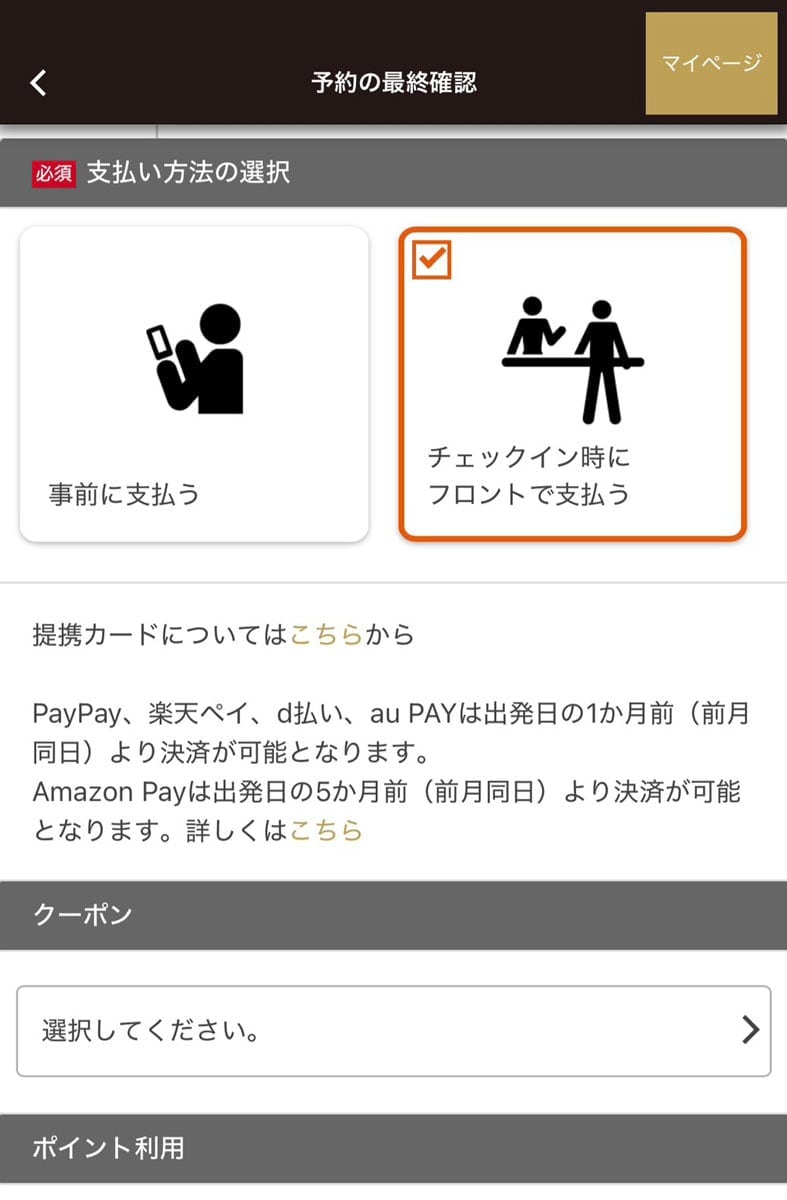Select 事前に支払う payment option

194,385
